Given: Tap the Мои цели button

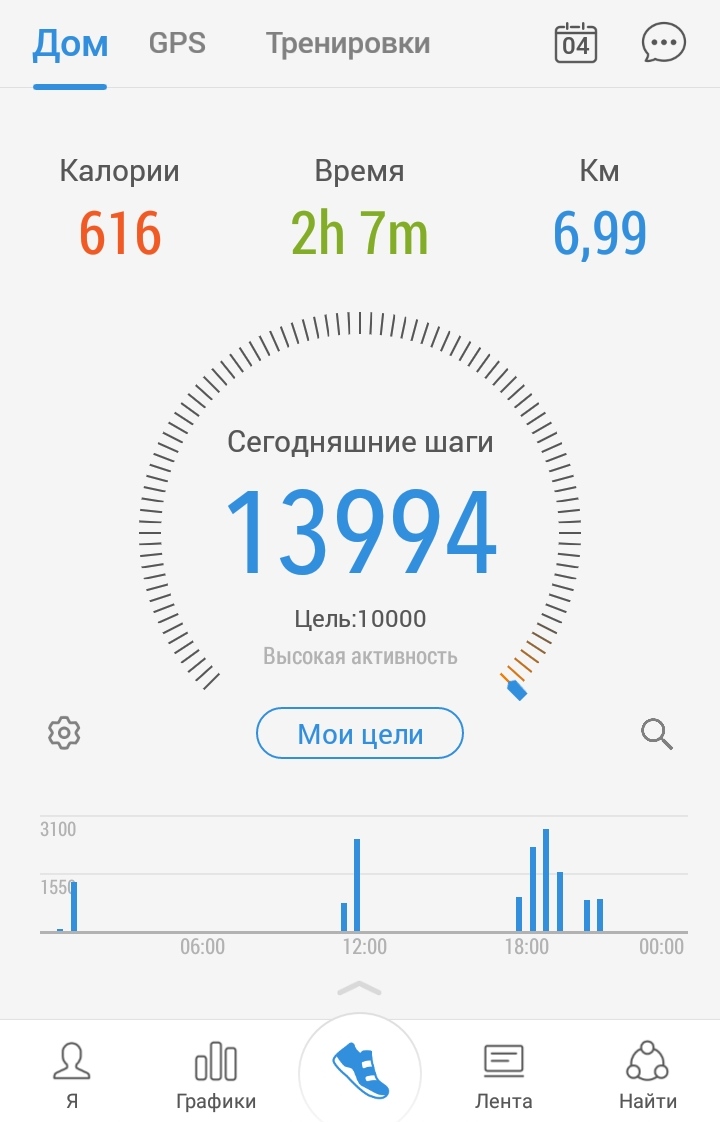Looking at the screenshot, I should (x=360, y=735).
